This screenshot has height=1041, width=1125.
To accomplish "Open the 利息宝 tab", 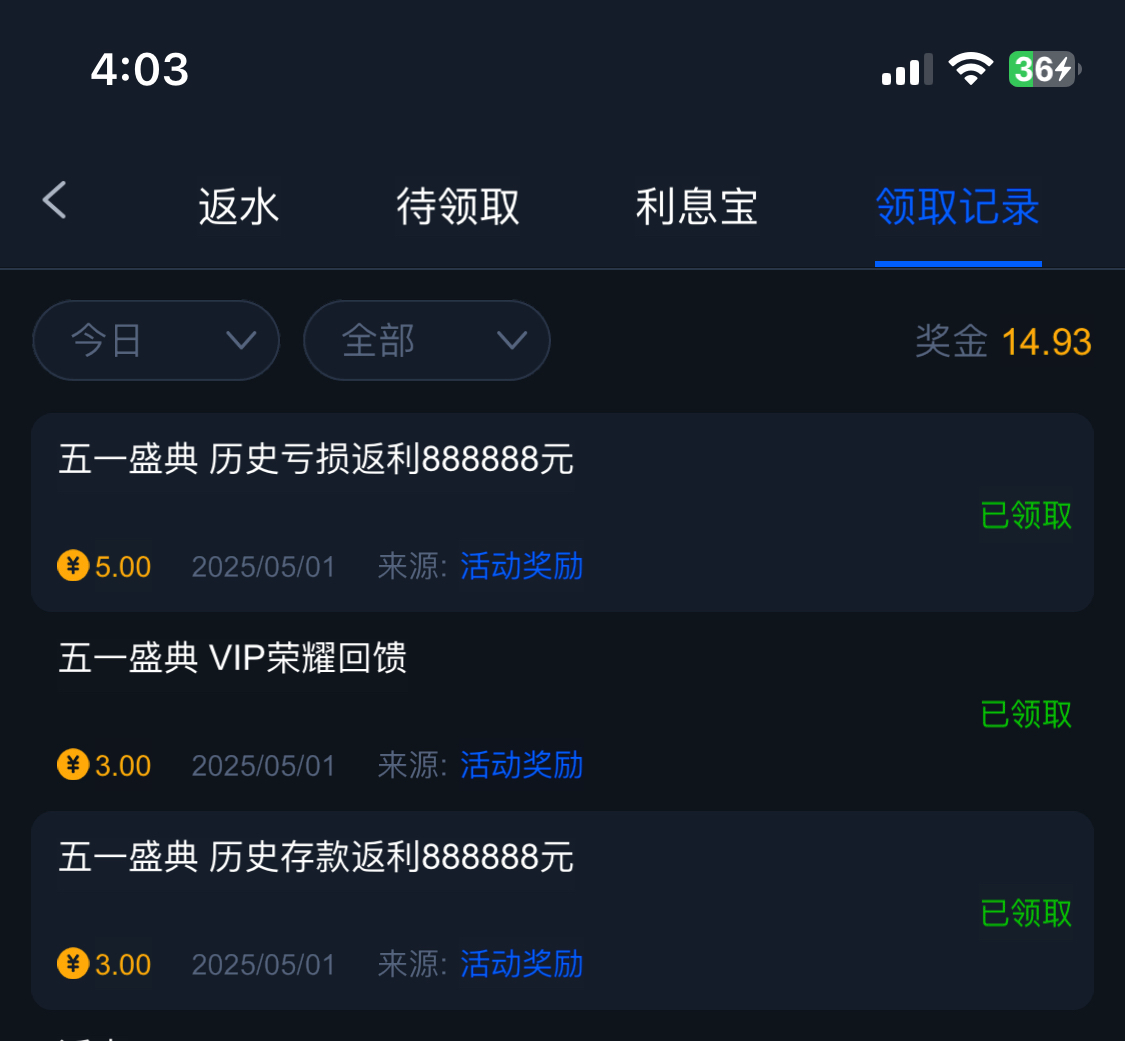I will [x=696, y=207].
